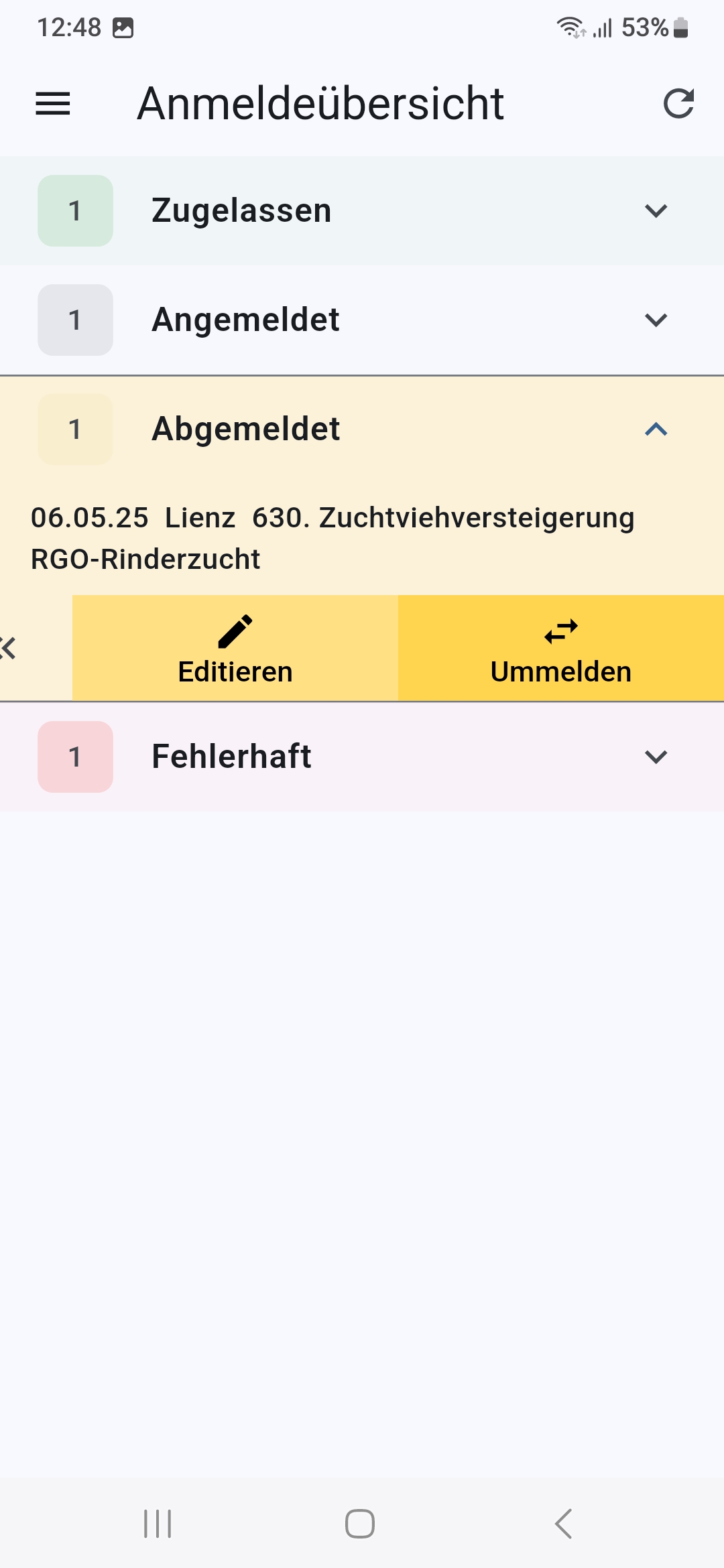Tap the double chevron beside Editieren
Image resolution: width=724 pixels, height=1568 pixels.
click(x=8, y=648)
